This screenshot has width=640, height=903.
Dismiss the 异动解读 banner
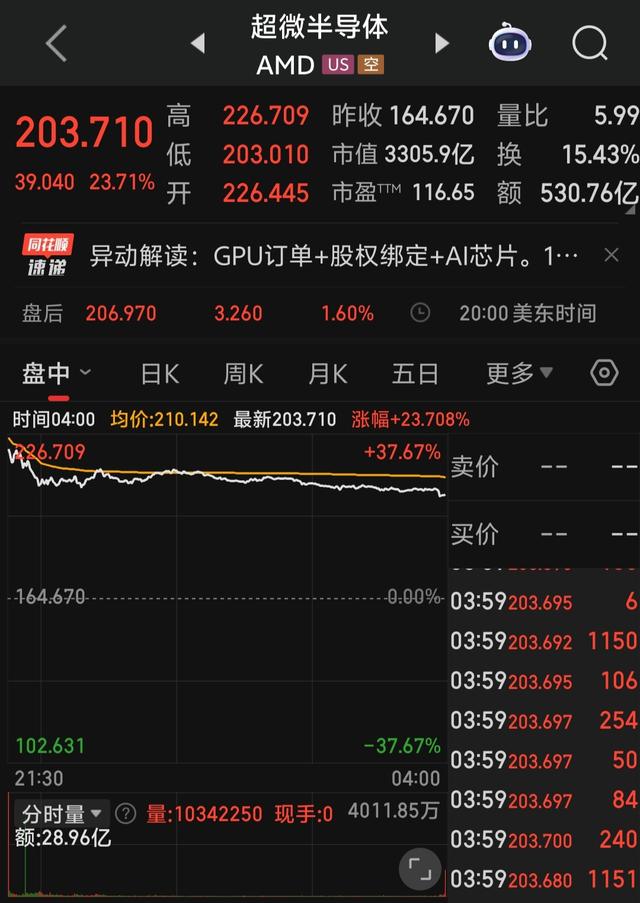(611, 255)
